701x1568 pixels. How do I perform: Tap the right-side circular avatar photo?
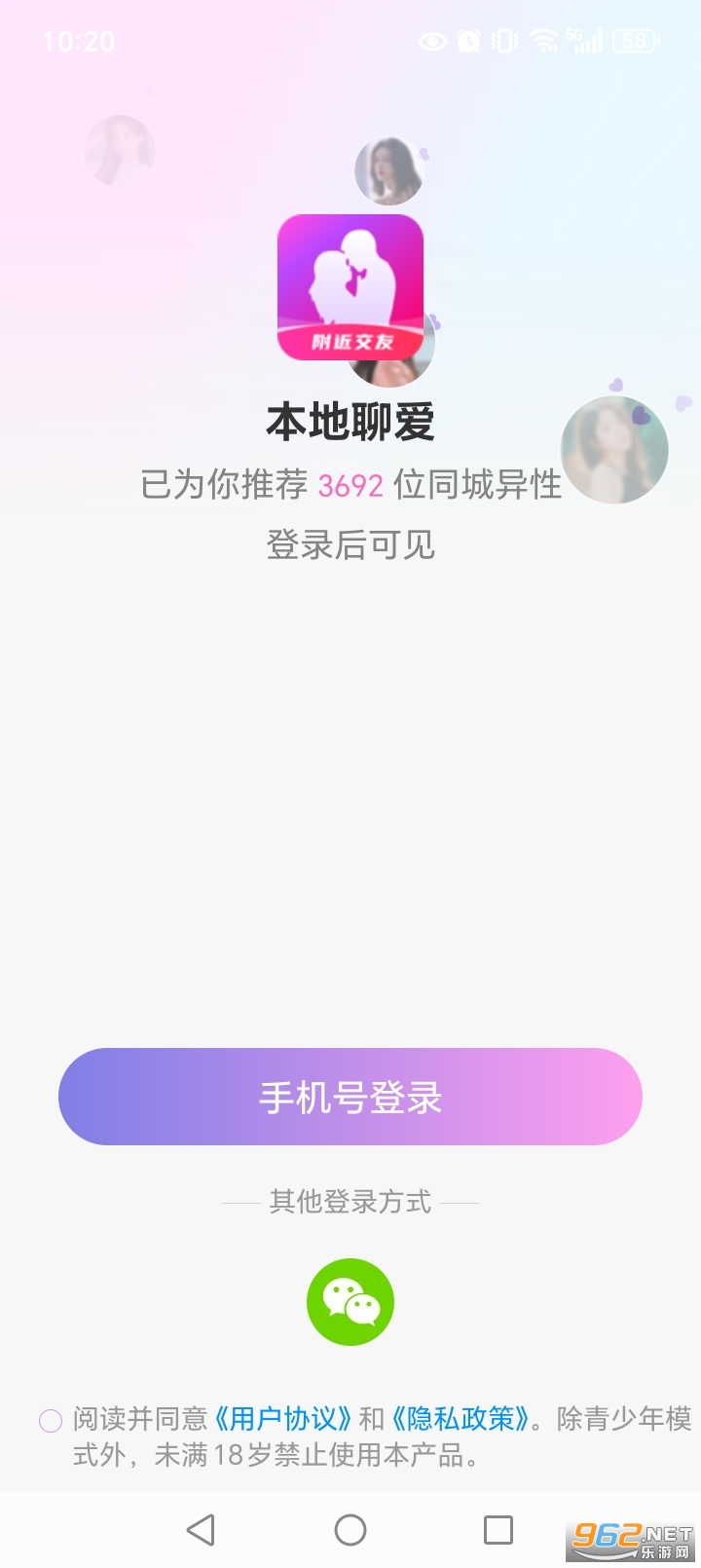point(613,450)
